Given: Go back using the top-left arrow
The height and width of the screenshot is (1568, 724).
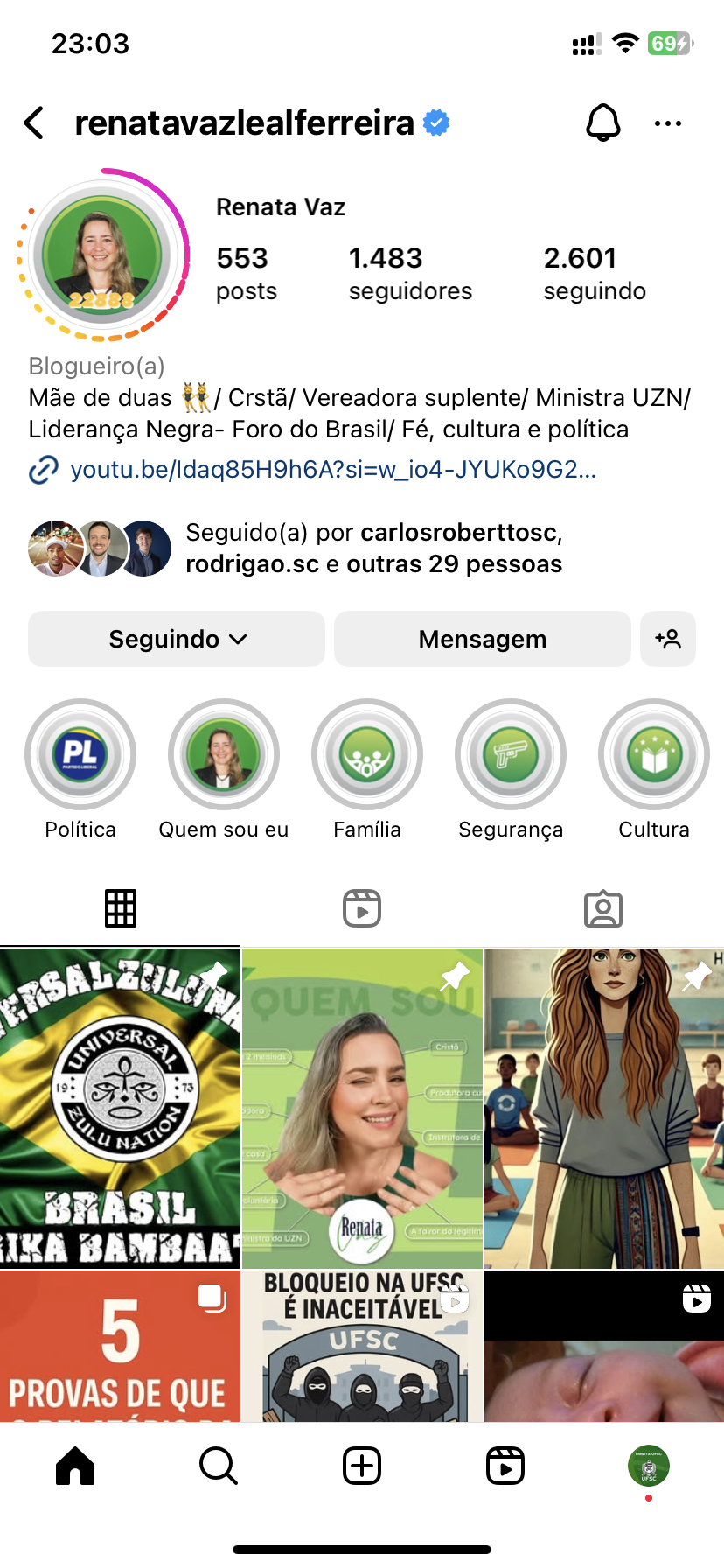Looking at the screenshot, I should click(35, 123).
